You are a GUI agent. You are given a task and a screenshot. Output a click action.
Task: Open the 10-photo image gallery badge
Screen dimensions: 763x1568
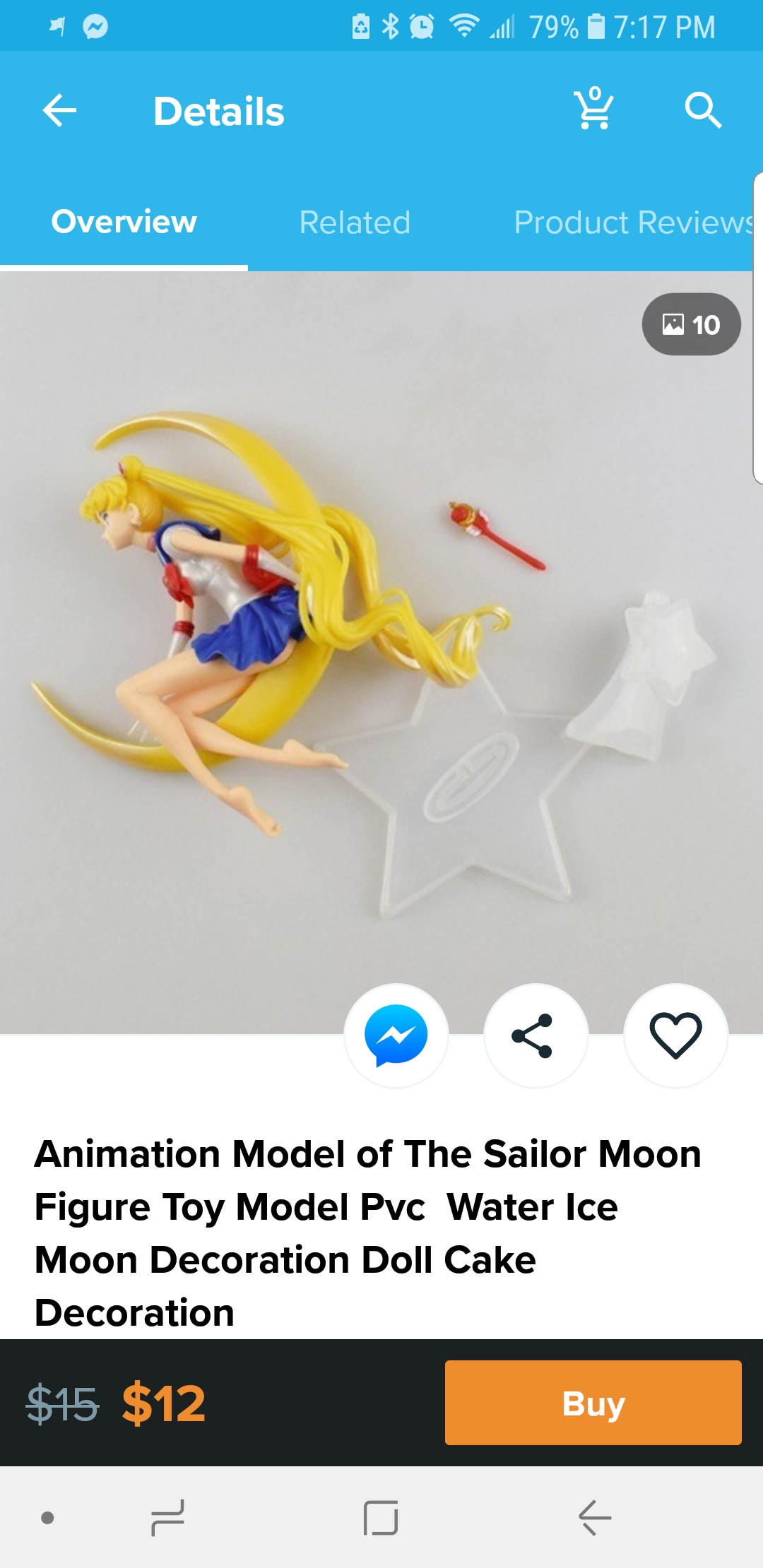click(691, 324)
